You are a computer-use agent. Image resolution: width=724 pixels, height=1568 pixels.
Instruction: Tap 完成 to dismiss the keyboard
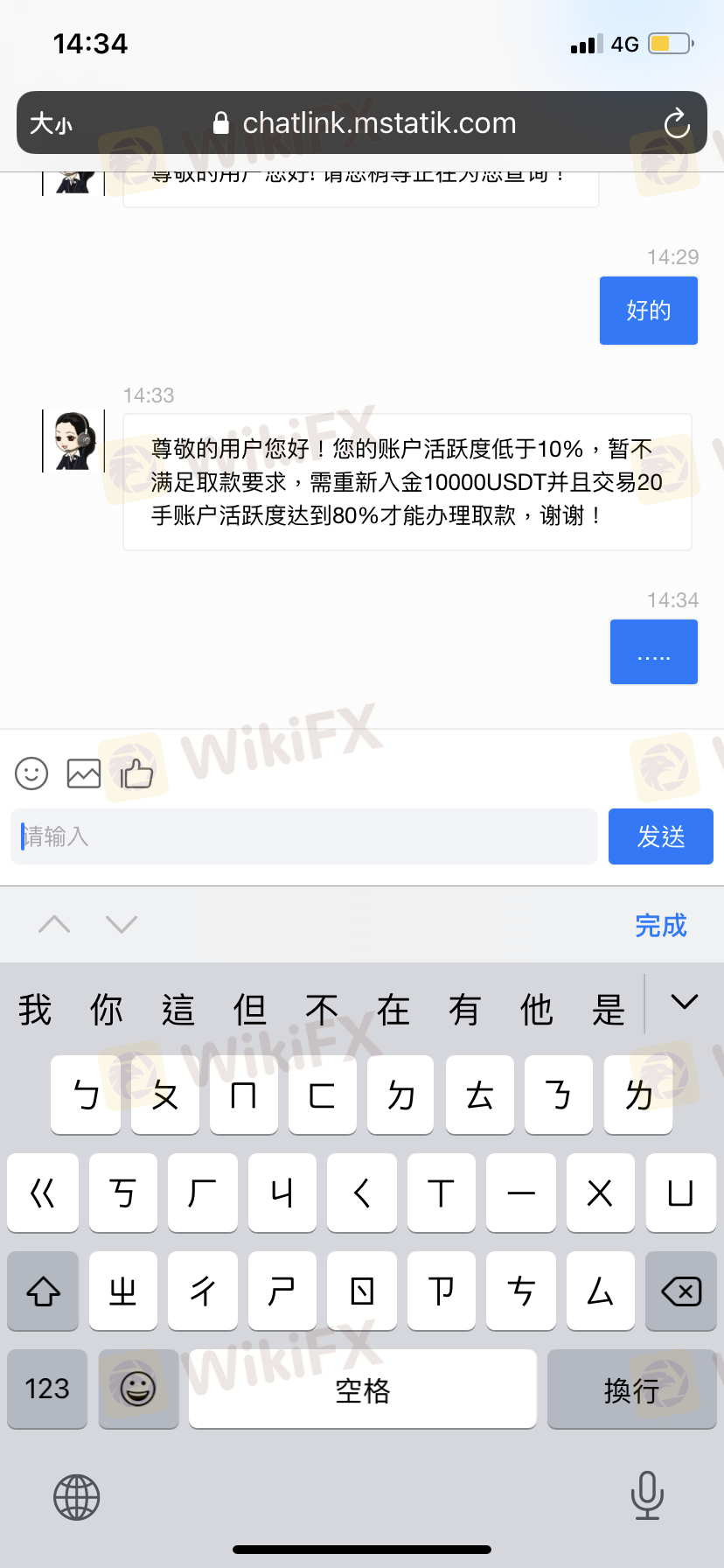(661, 925)
